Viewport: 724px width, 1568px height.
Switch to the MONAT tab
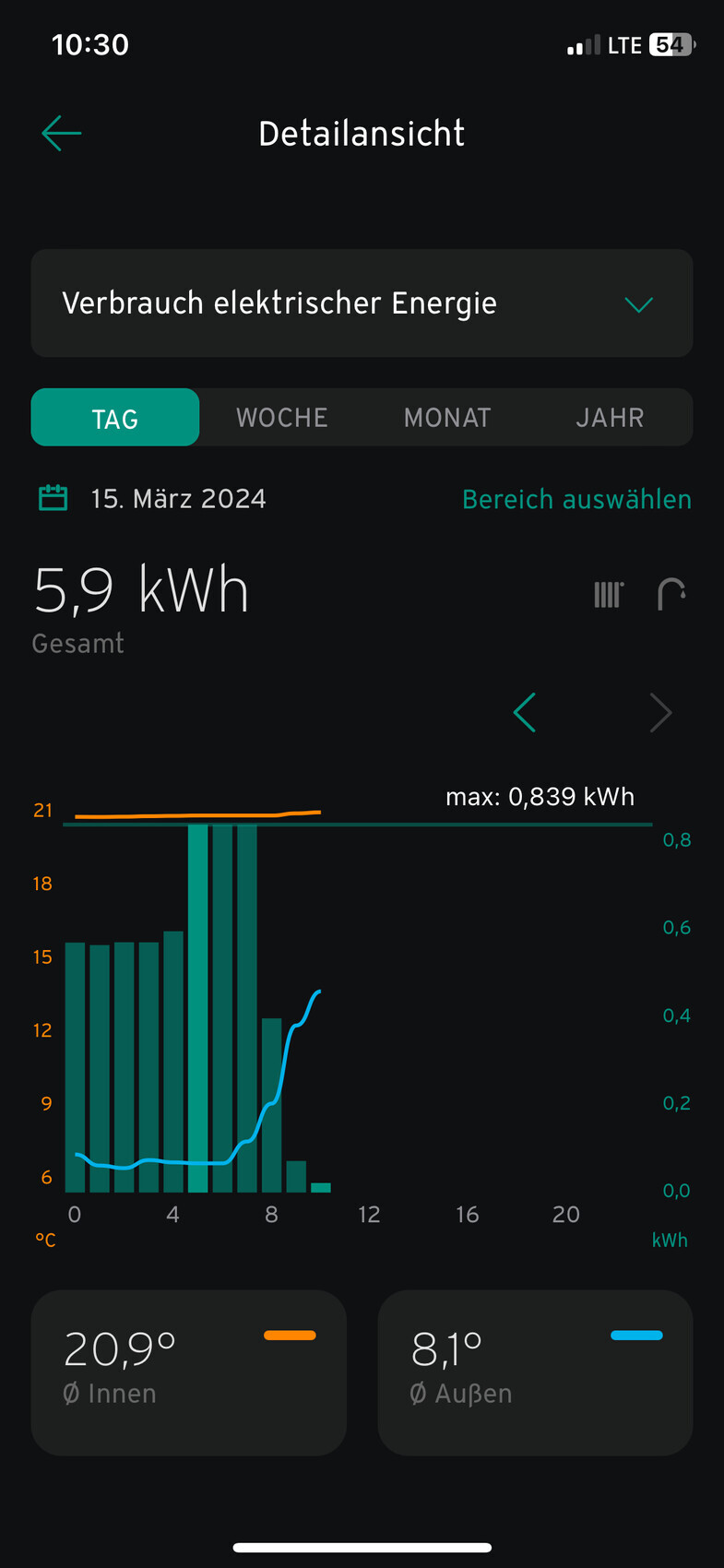click(x=447, y=418)
